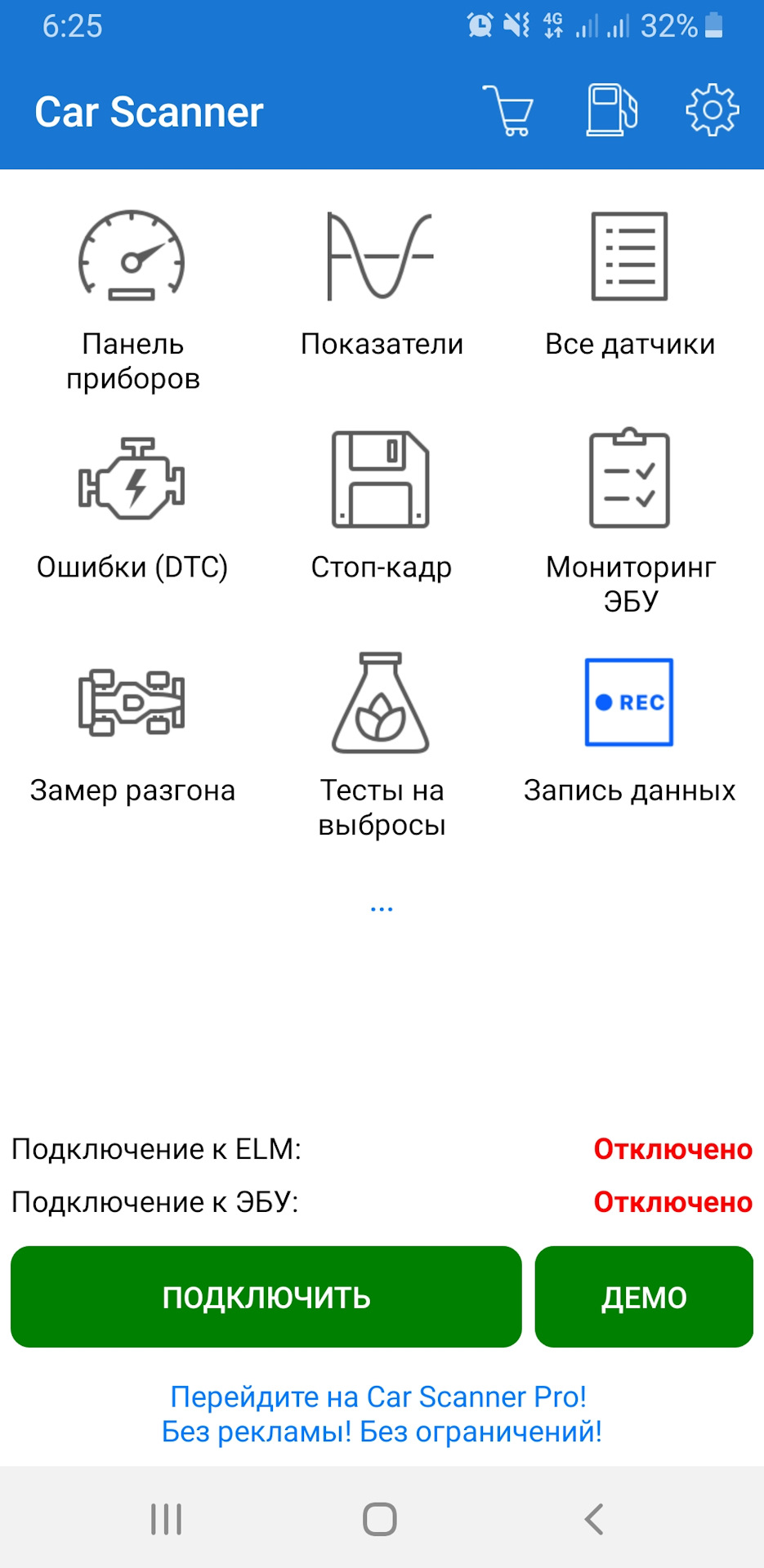Open Тесты на выбросы
Screen dimensions: 764x1568
pos(382,746)
